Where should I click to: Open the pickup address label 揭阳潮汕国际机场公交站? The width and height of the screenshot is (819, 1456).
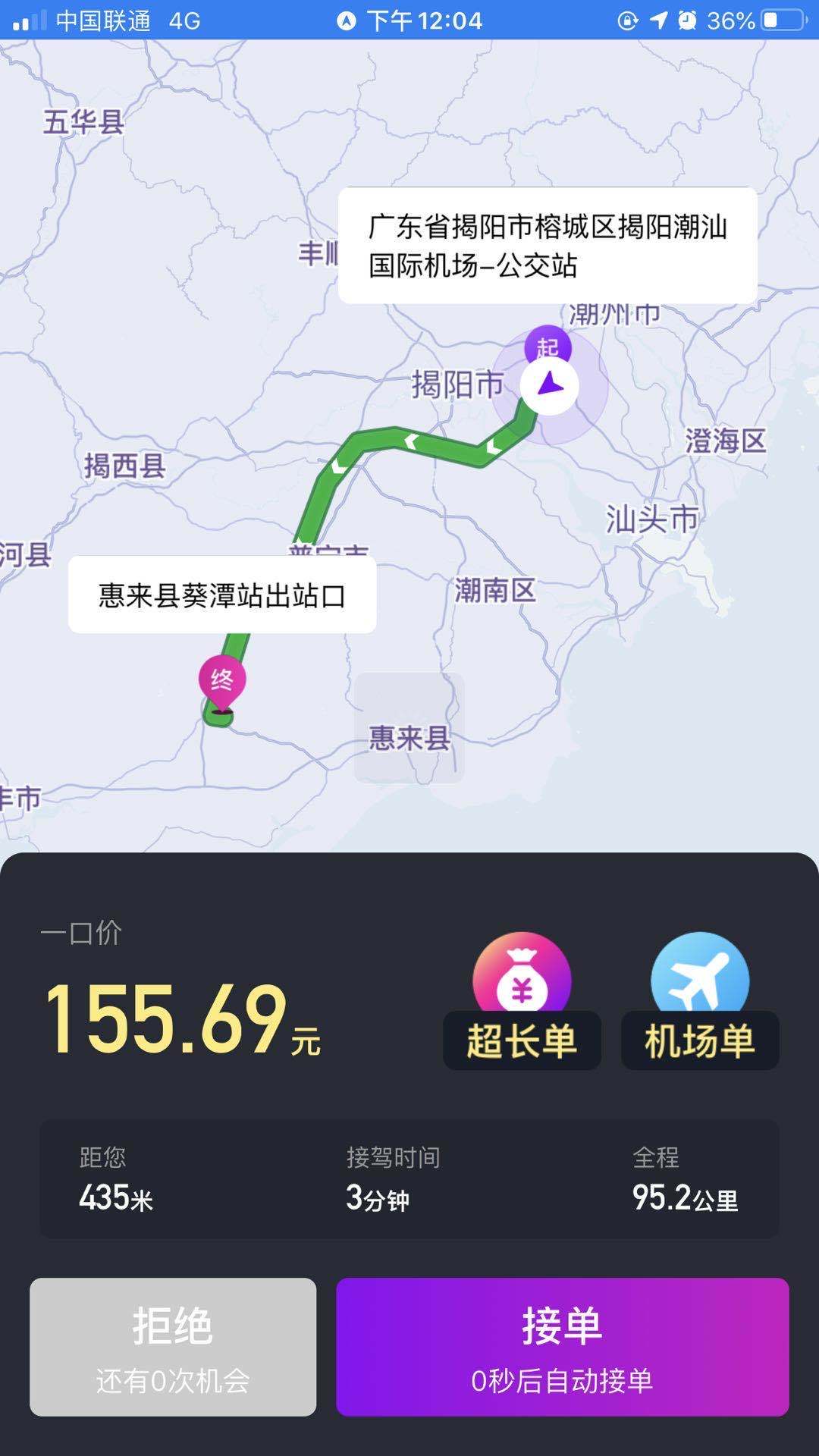548,245
